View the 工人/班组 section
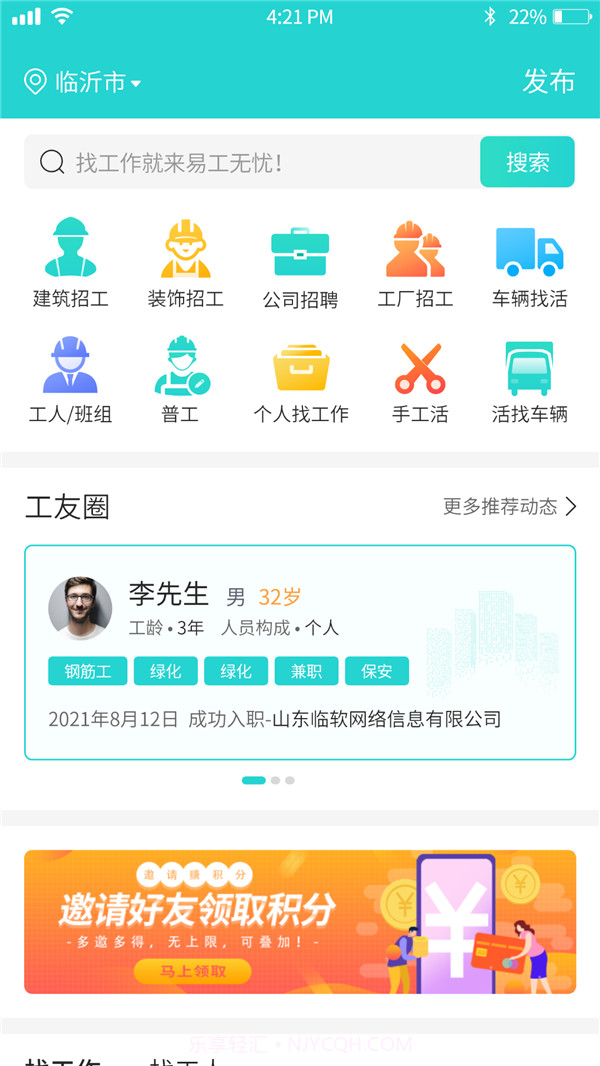600x1066 pixels. tap(71, 380)
